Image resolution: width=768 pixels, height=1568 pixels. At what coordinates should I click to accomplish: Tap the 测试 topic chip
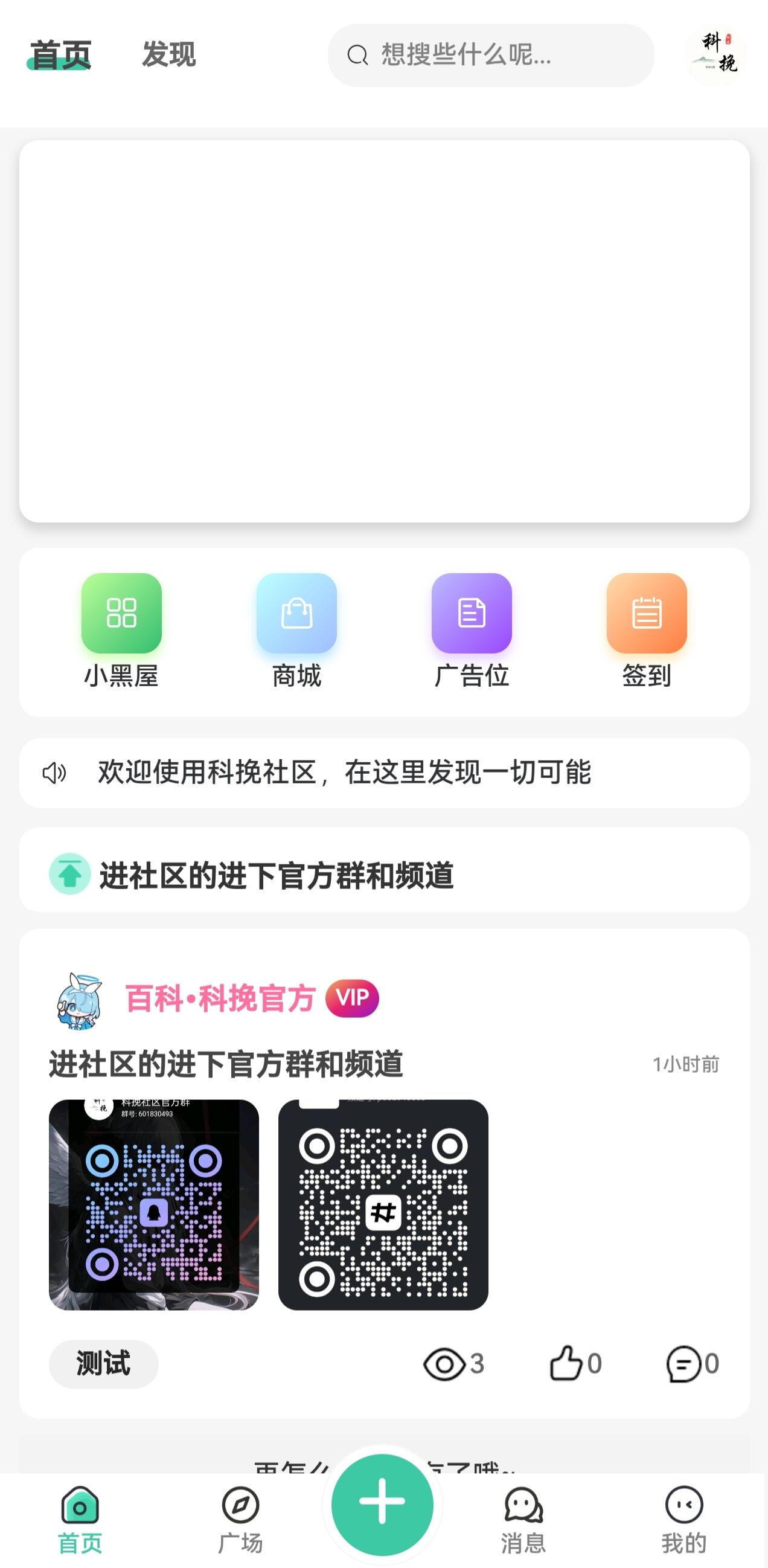click(103, 1363)
